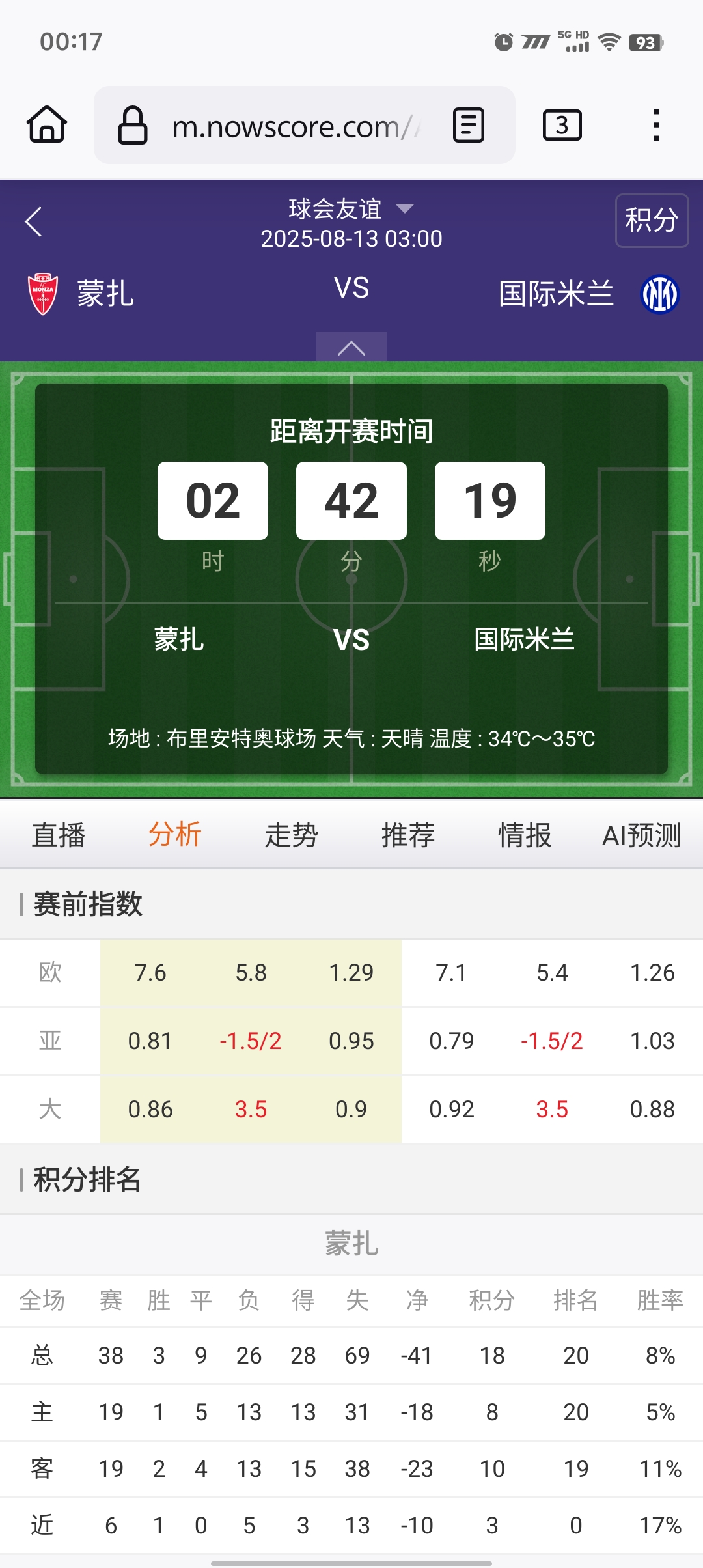The image size is (703, 1568).
Task: Switch to the 走势 tab
Action: point(291,835)
